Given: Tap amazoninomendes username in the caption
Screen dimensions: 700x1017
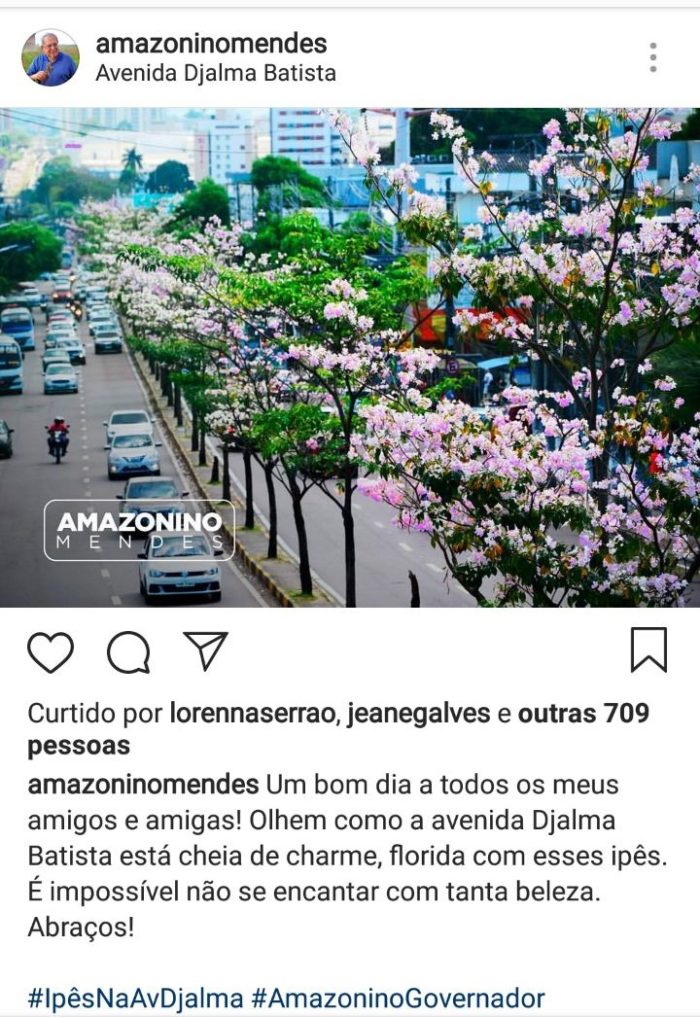Looking at the screenshot, I should tap(143, 783).
